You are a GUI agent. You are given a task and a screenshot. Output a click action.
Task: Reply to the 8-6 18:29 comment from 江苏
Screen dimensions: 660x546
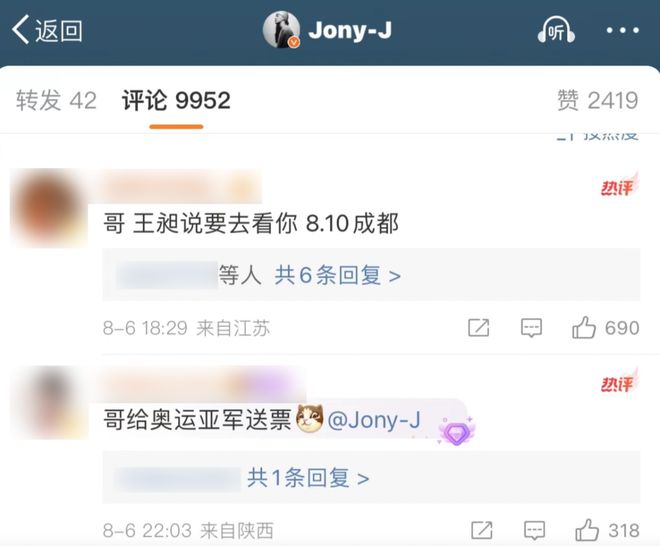tap(531, 328)
